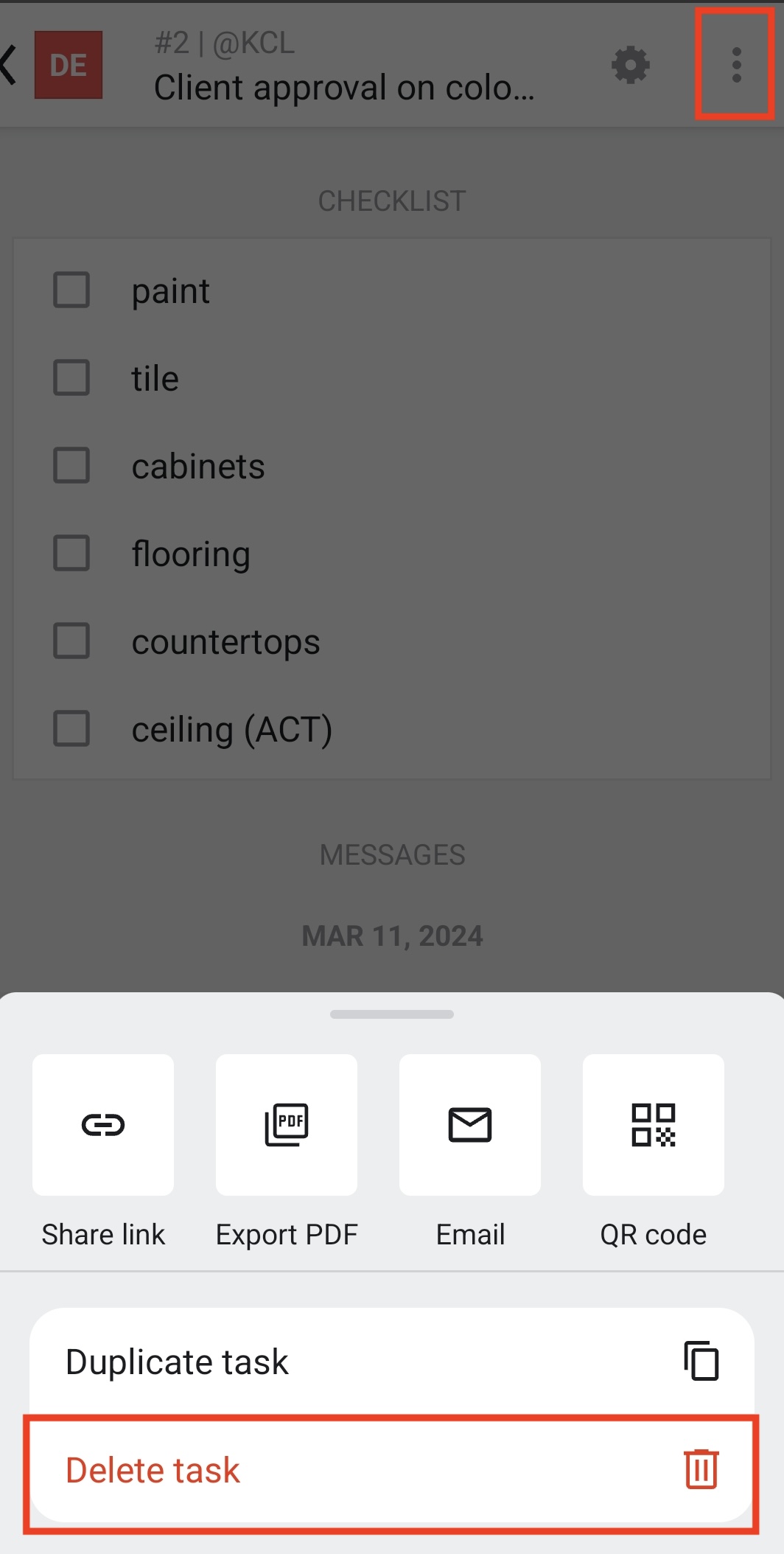Check the paint checklist item
Viewport: 784px width, 1554px height.
coord(71,290)
